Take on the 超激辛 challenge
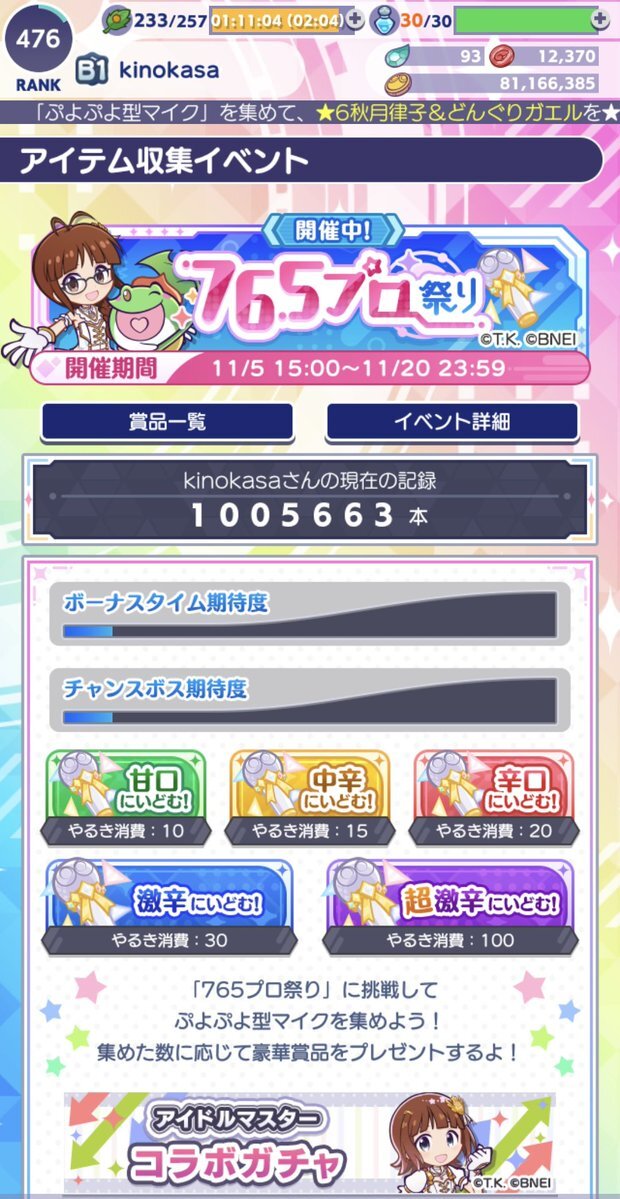This screenshot has width=620, height=1199. (450, 905)
